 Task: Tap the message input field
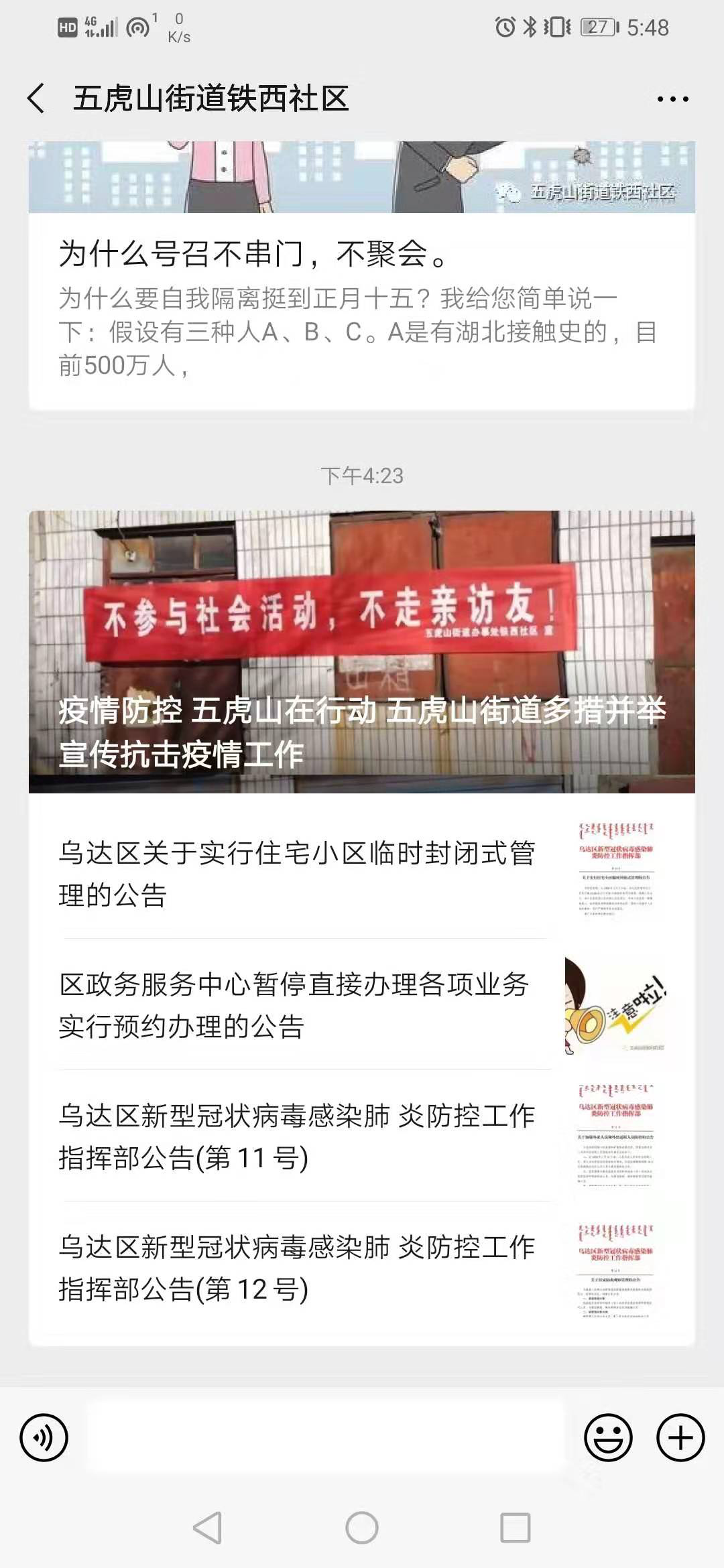(x=325, y=1437)
